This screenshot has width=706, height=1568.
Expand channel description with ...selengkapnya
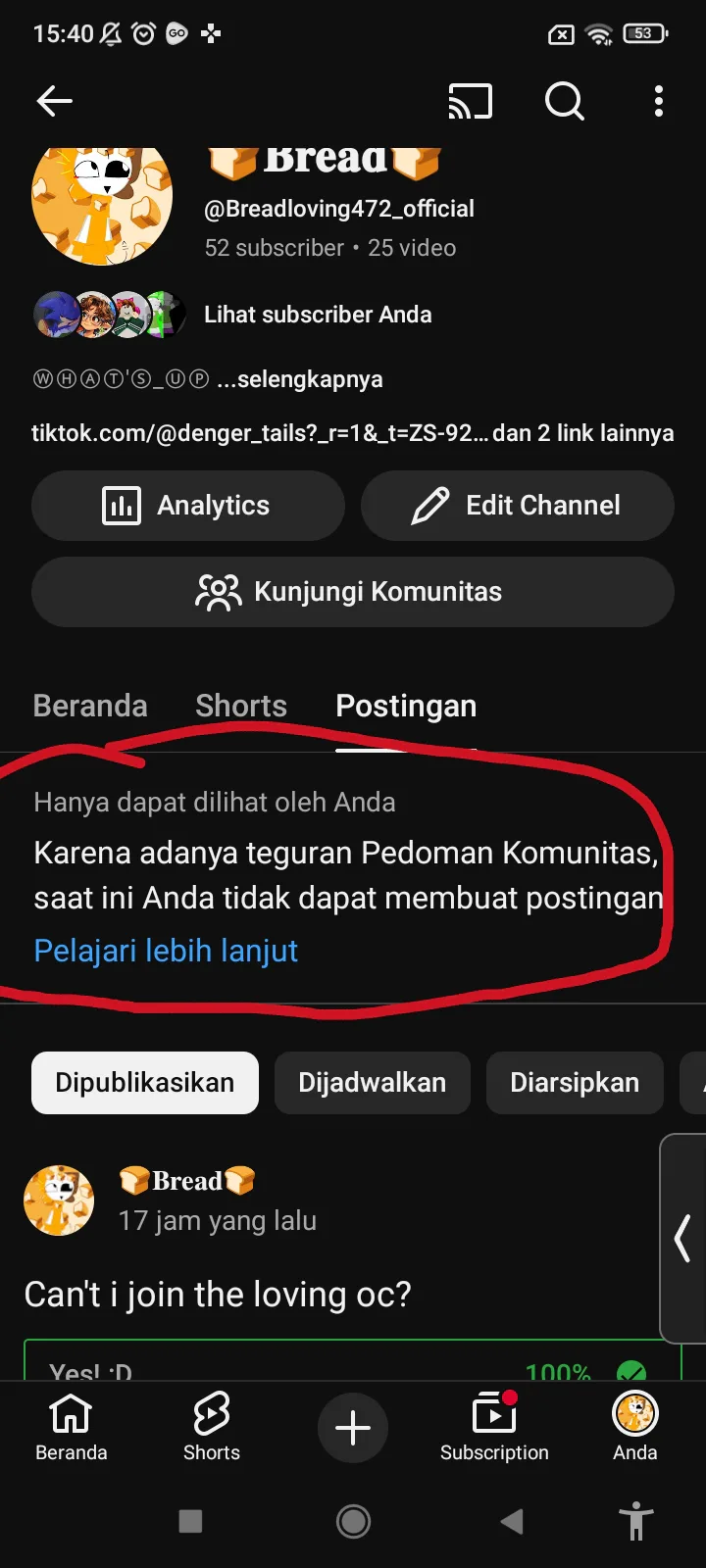coord(300,379)
